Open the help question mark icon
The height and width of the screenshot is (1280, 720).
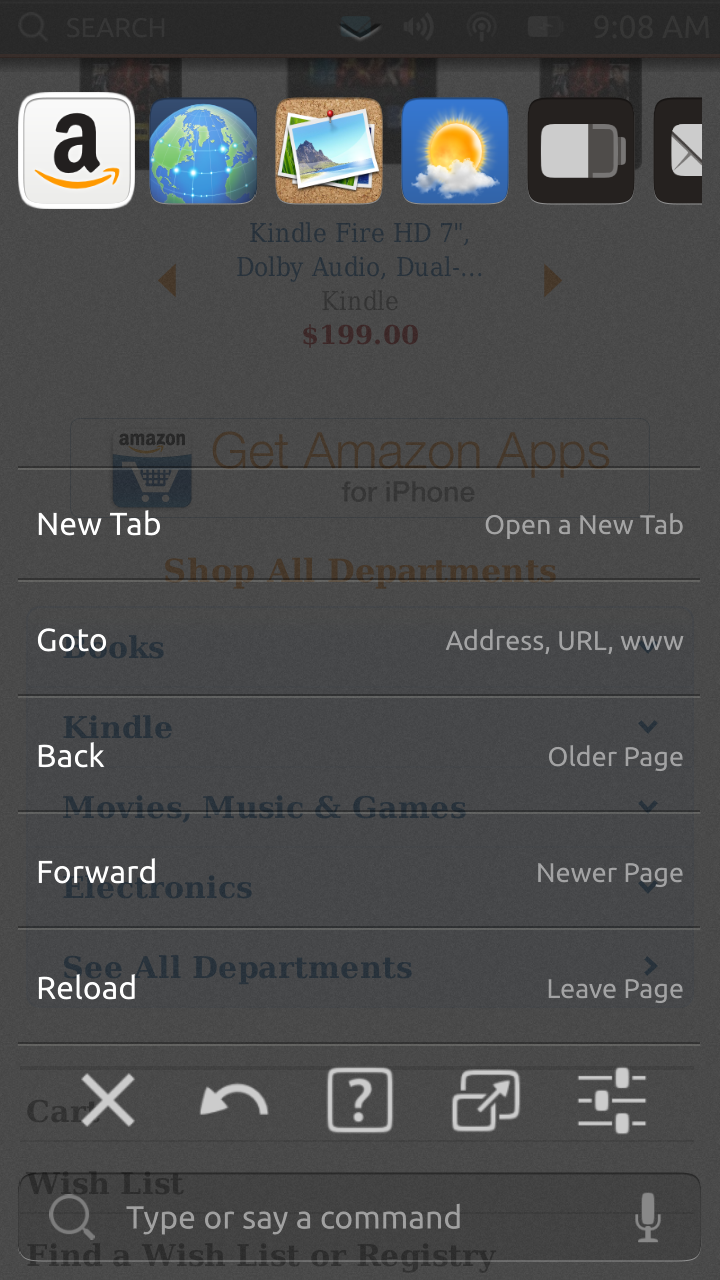360,1100
